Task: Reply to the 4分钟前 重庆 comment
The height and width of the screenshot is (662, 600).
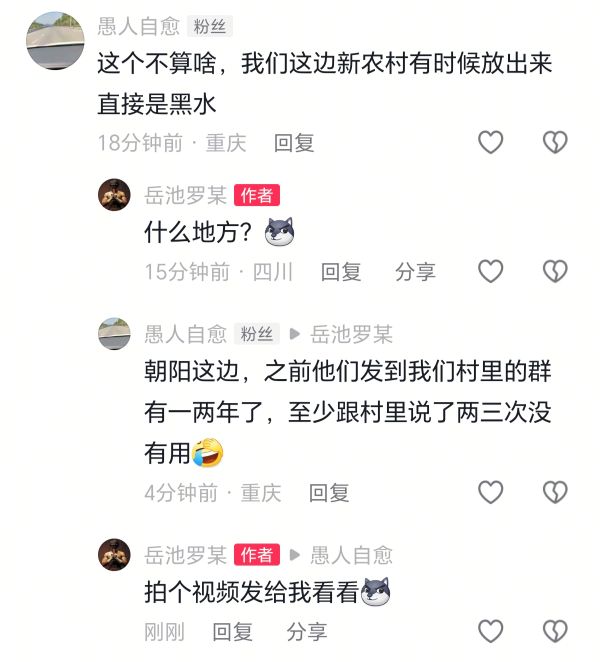Action: click(329, 492)
